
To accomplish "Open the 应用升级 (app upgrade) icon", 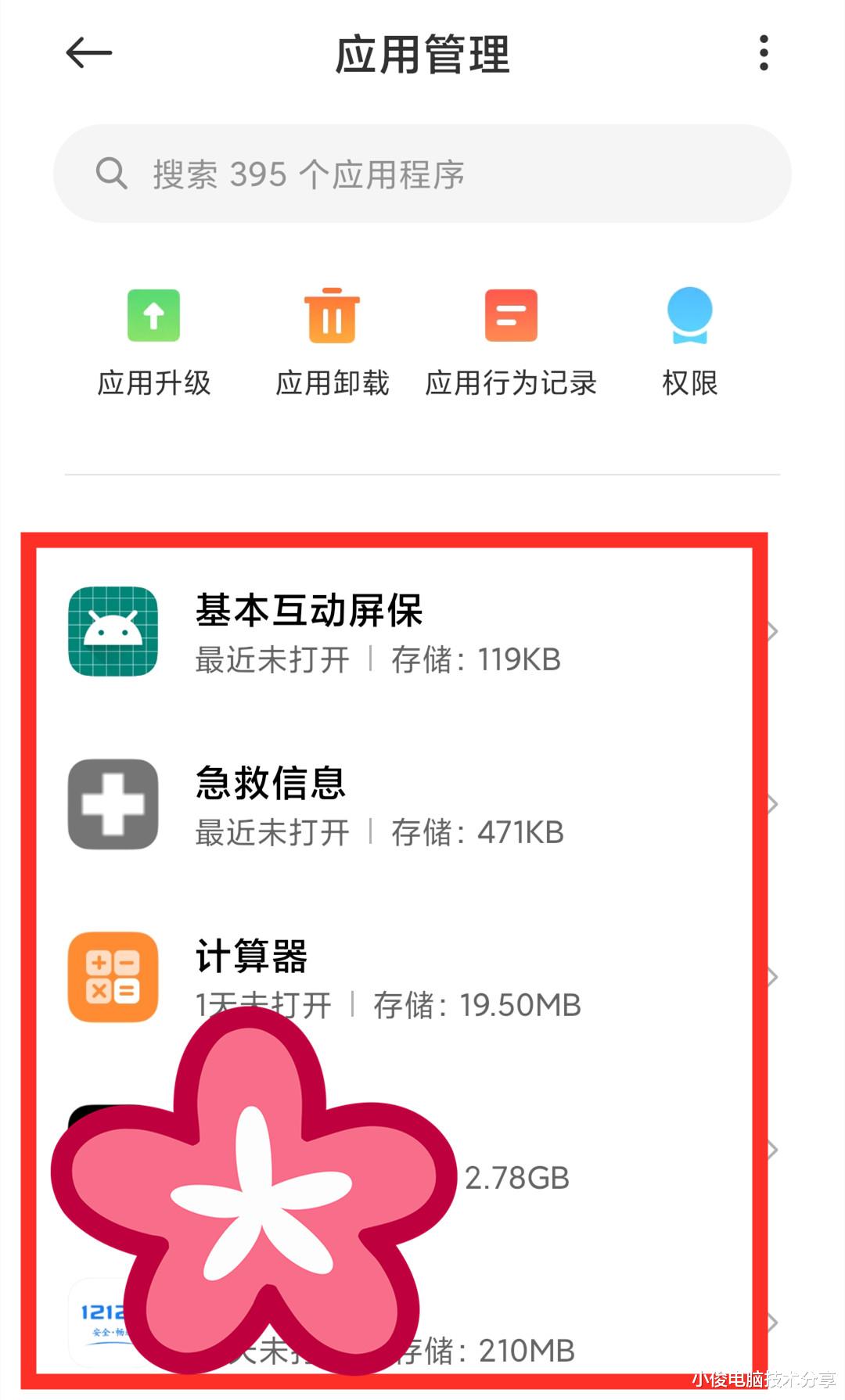I will click(x=153, y=317).
